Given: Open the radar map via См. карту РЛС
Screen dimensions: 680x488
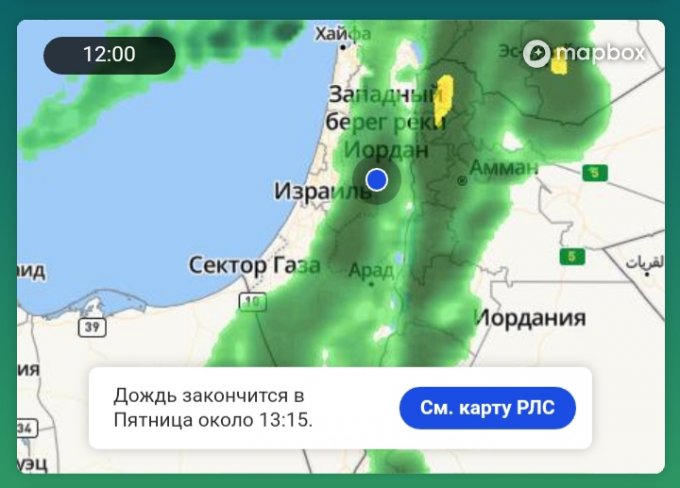Looking at the screenshot, I should pyautogui.click(x=487, y=408).
